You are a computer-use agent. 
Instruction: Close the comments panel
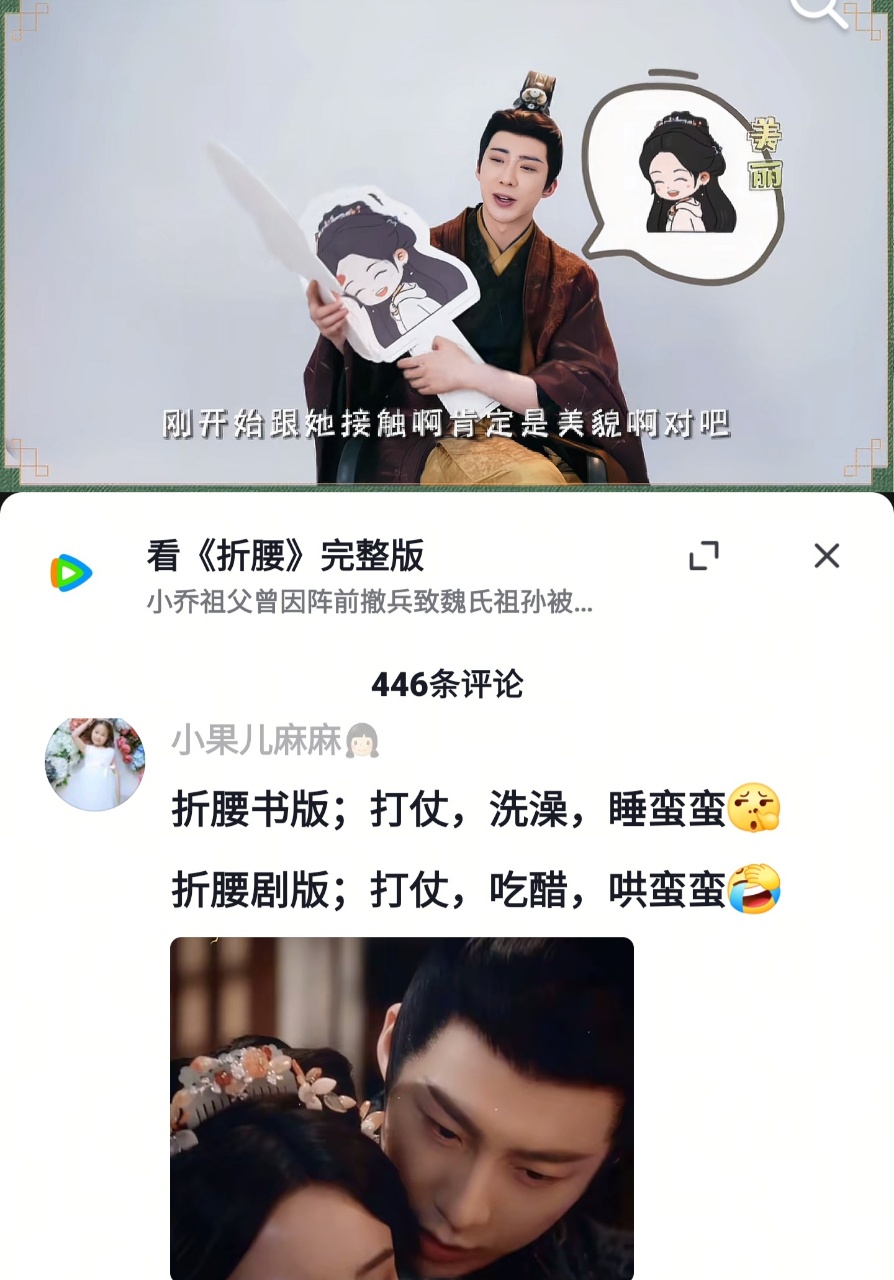click(x=826, y=556)
